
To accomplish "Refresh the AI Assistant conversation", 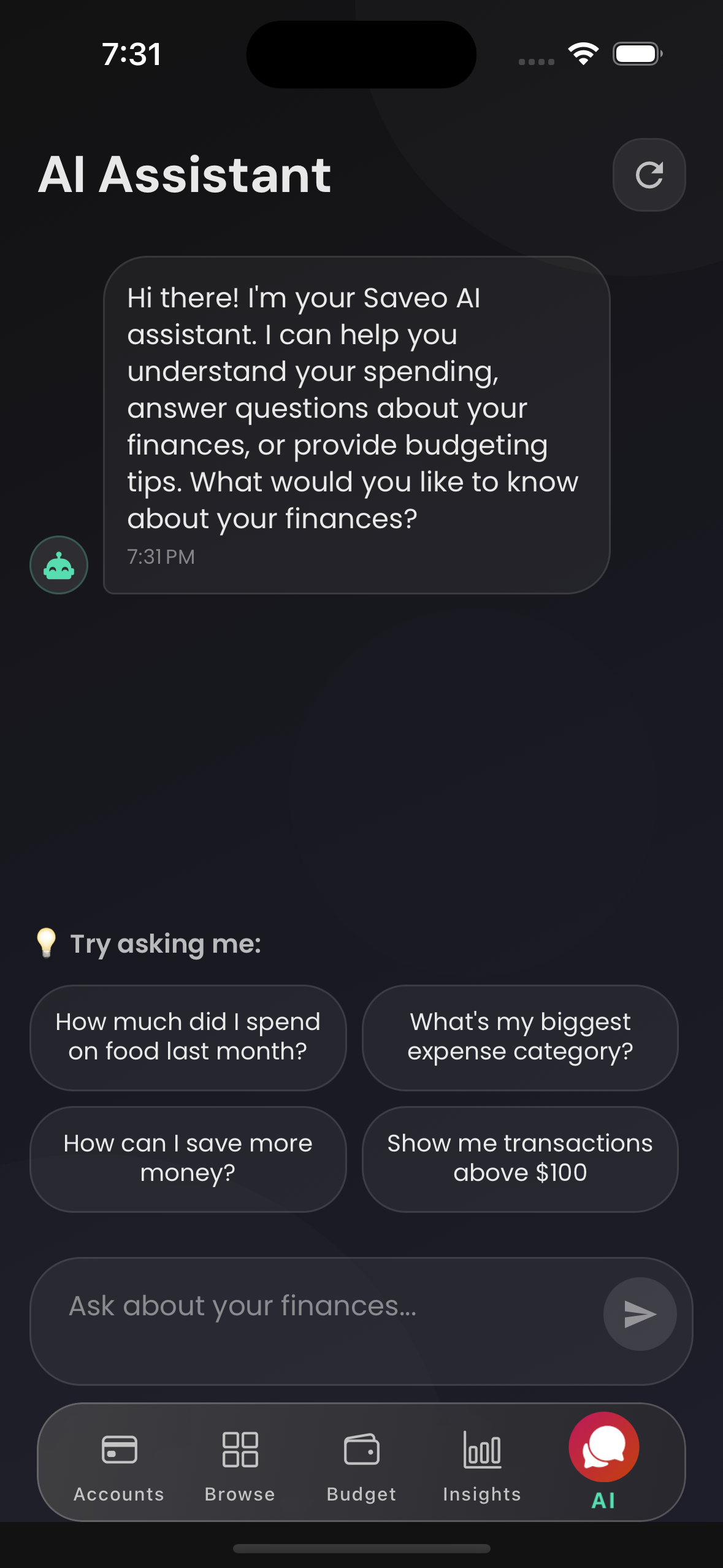I will [x=648, y=175].
